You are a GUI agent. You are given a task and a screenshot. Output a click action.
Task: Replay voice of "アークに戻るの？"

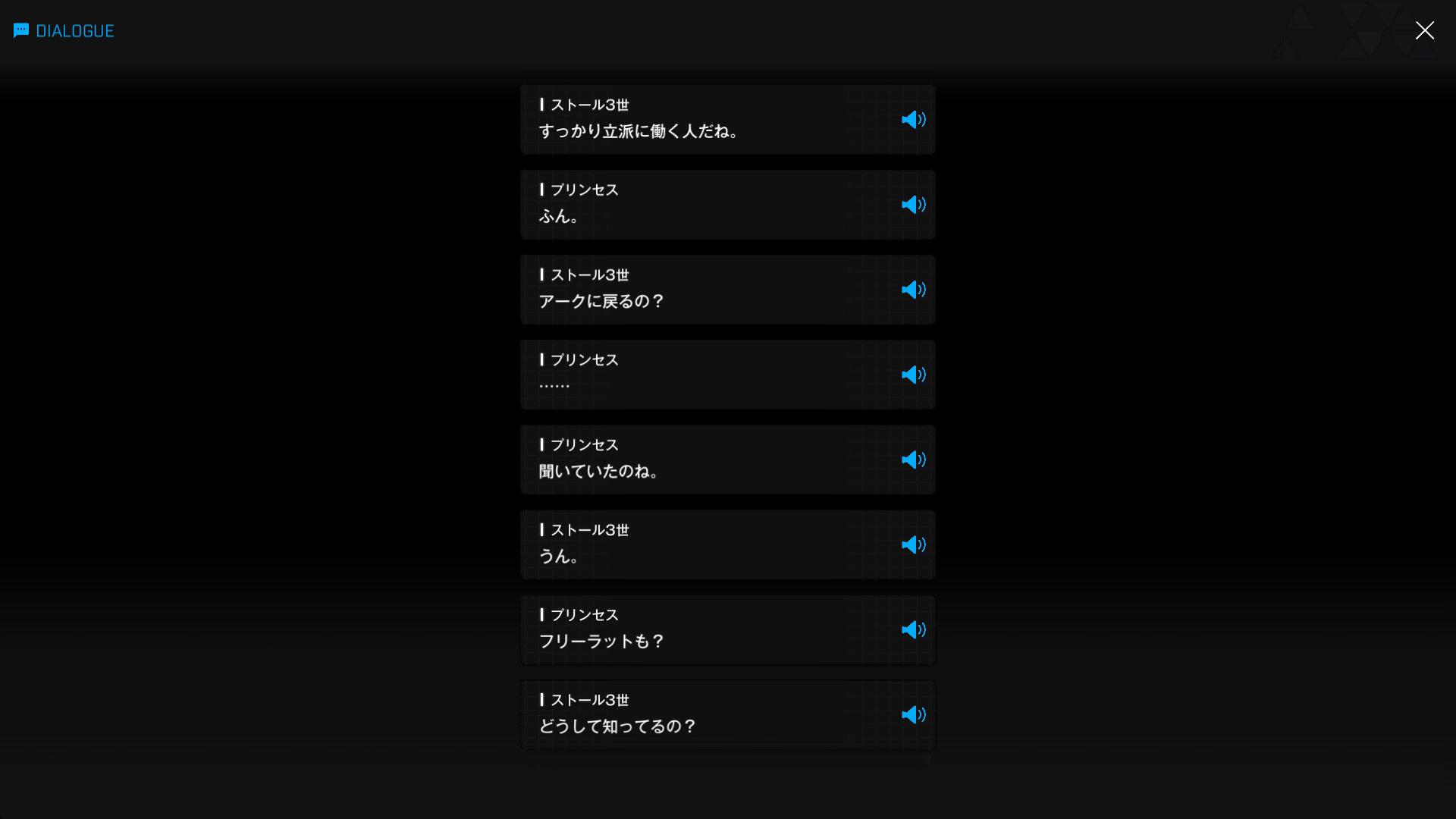pyautogui.click(x=913, y=290)
